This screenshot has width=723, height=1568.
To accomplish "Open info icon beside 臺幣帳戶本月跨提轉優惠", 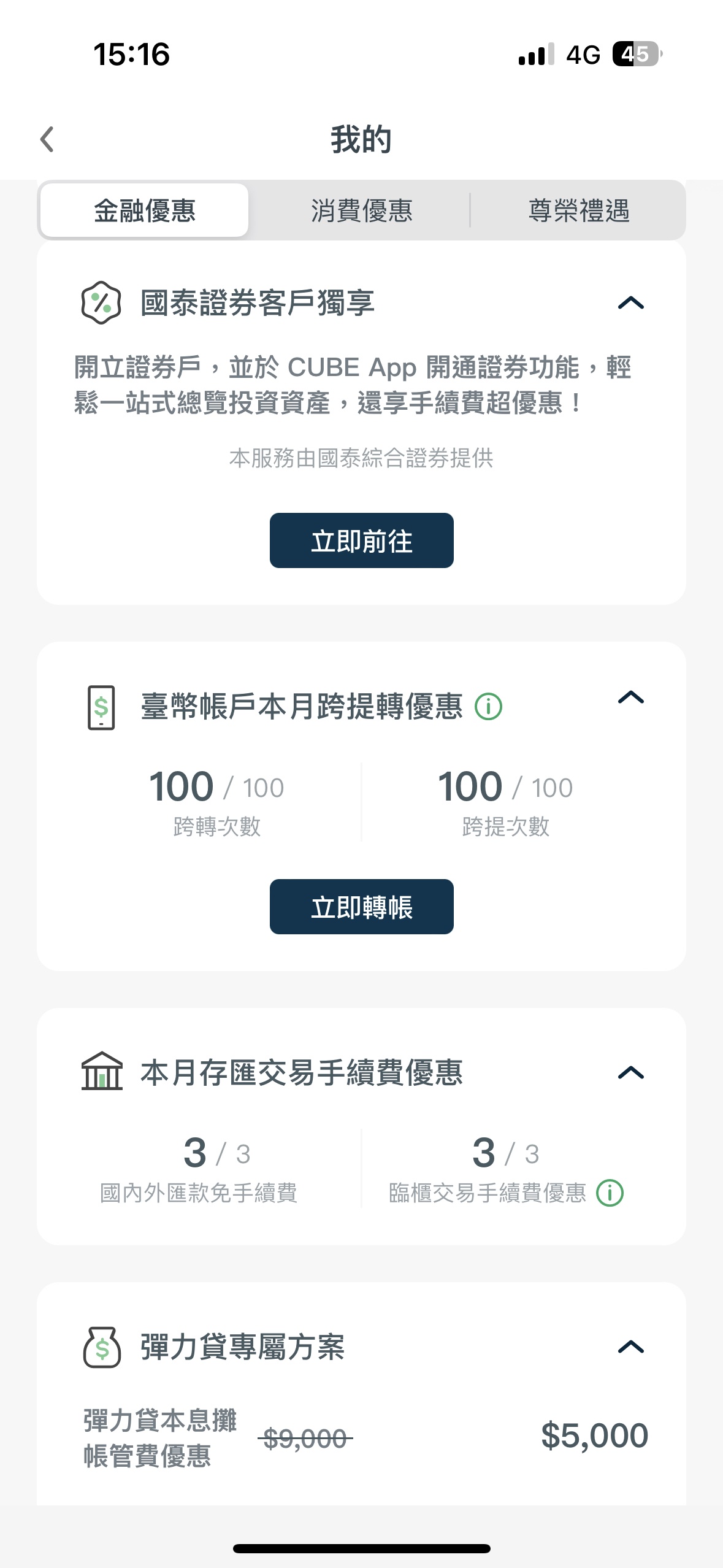I will [x=489, y=706].
